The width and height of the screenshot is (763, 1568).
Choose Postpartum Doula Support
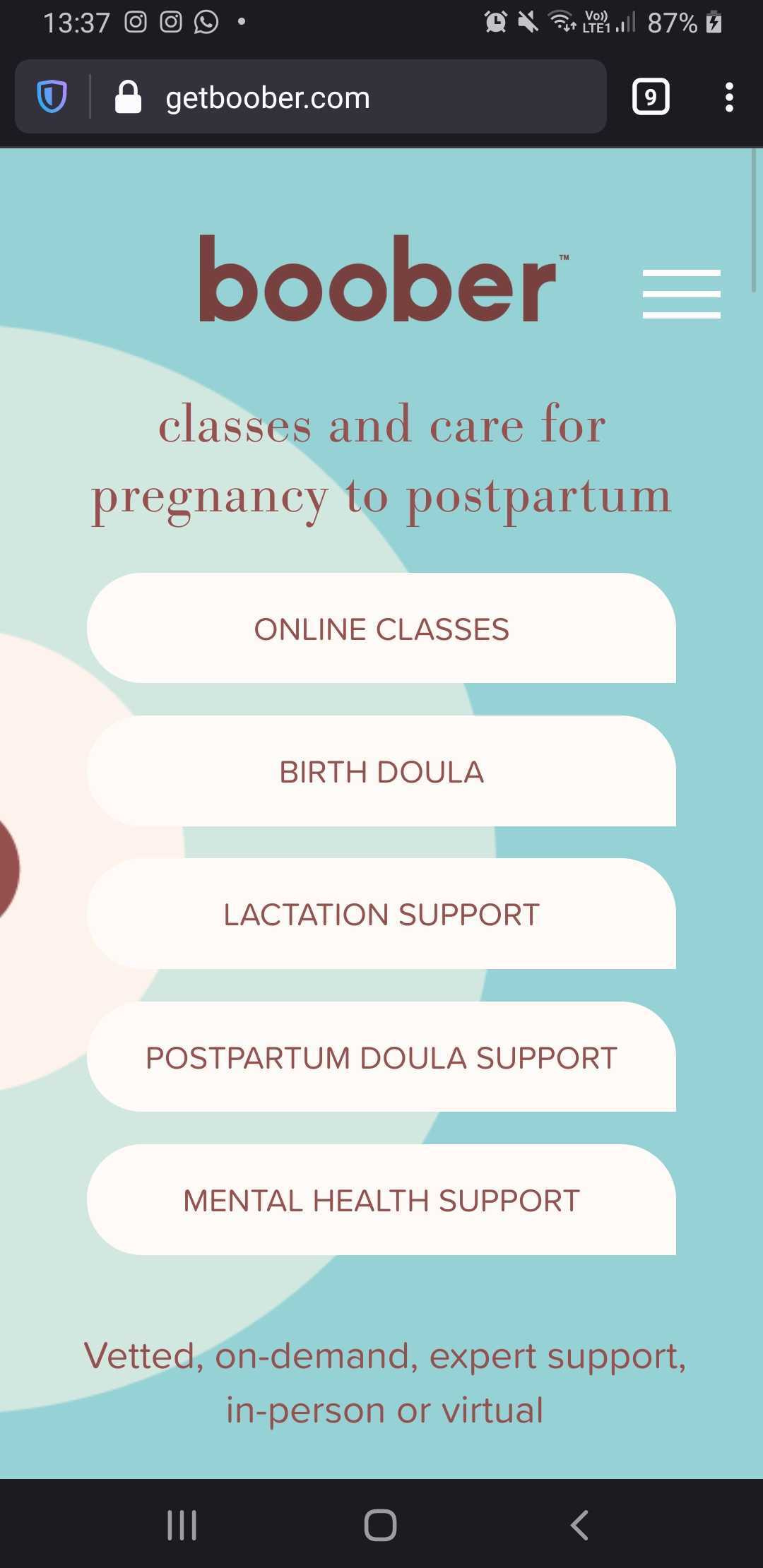click(x=381, y=1057)
